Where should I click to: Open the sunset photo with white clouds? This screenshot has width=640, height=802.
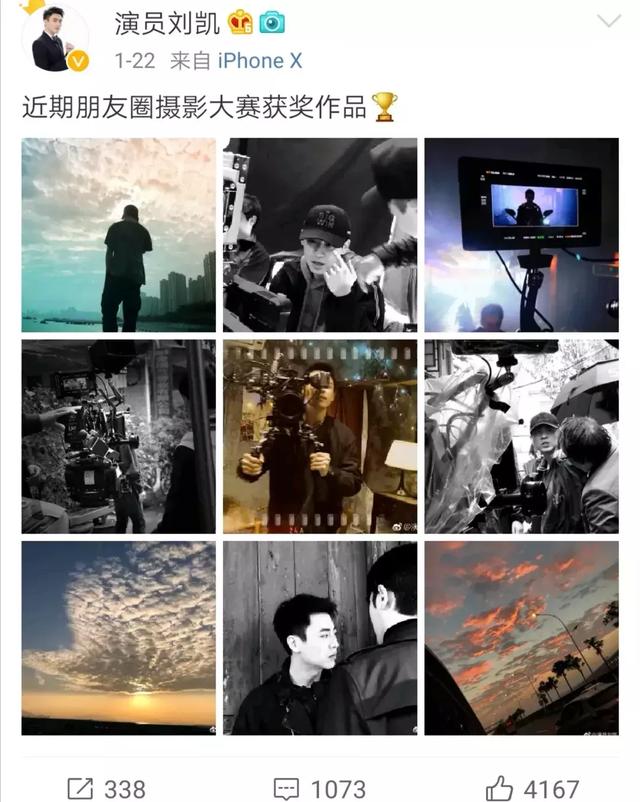(118, 638)
